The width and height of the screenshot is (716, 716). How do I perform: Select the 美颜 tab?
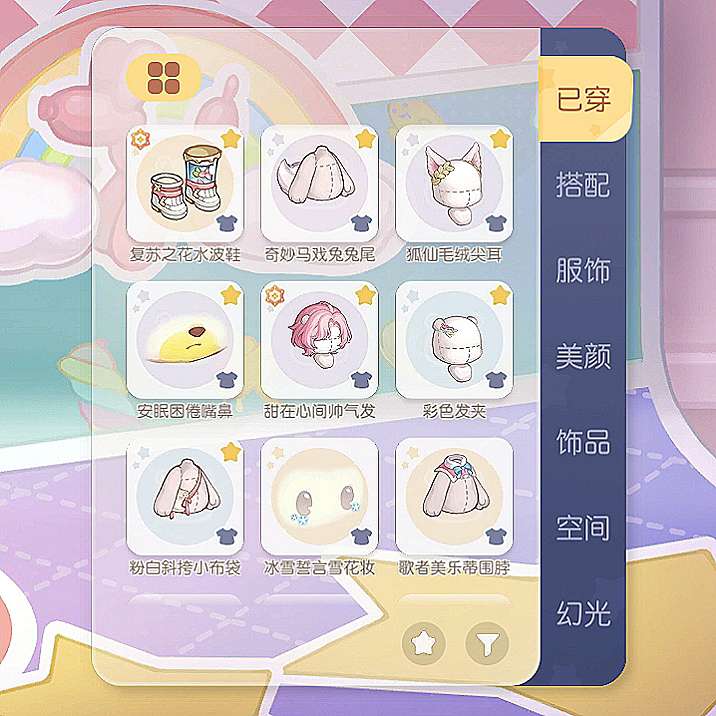click(x=583, y=356)
